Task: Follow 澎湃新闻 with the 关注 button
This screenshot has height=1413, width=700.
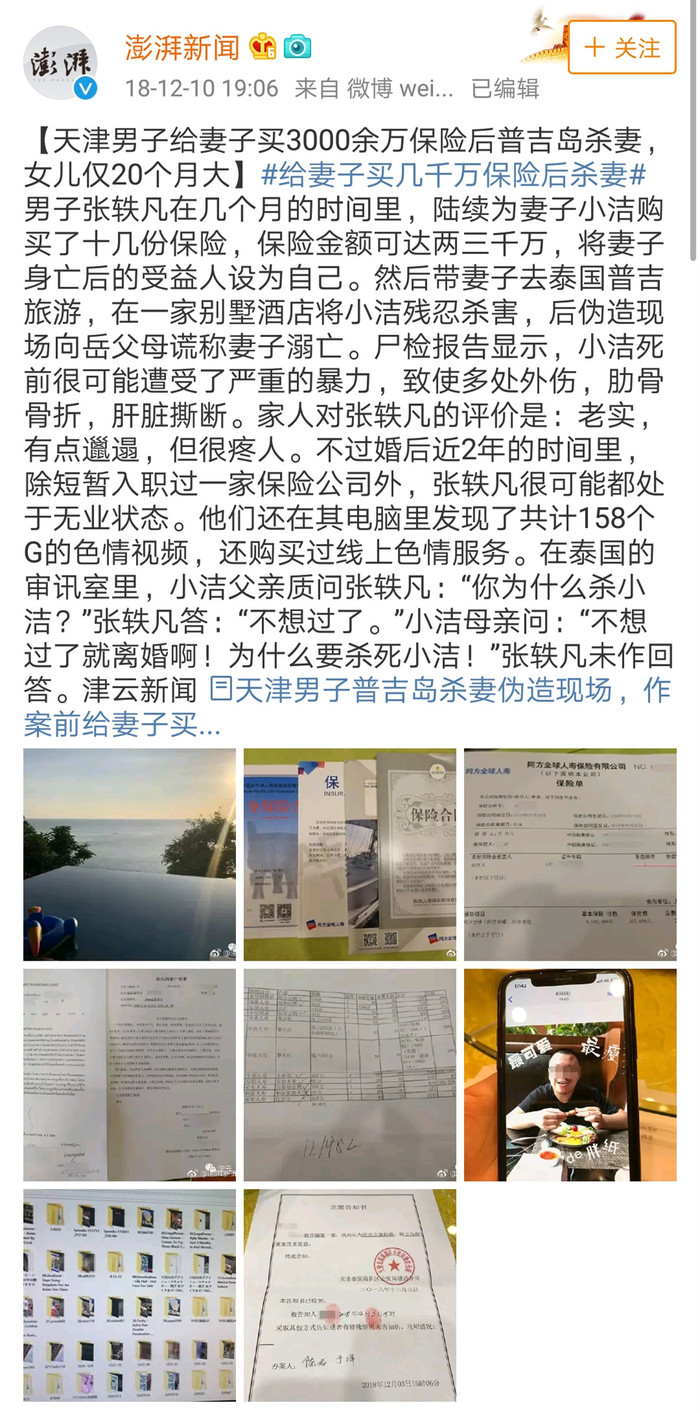Action: (623, 48)
